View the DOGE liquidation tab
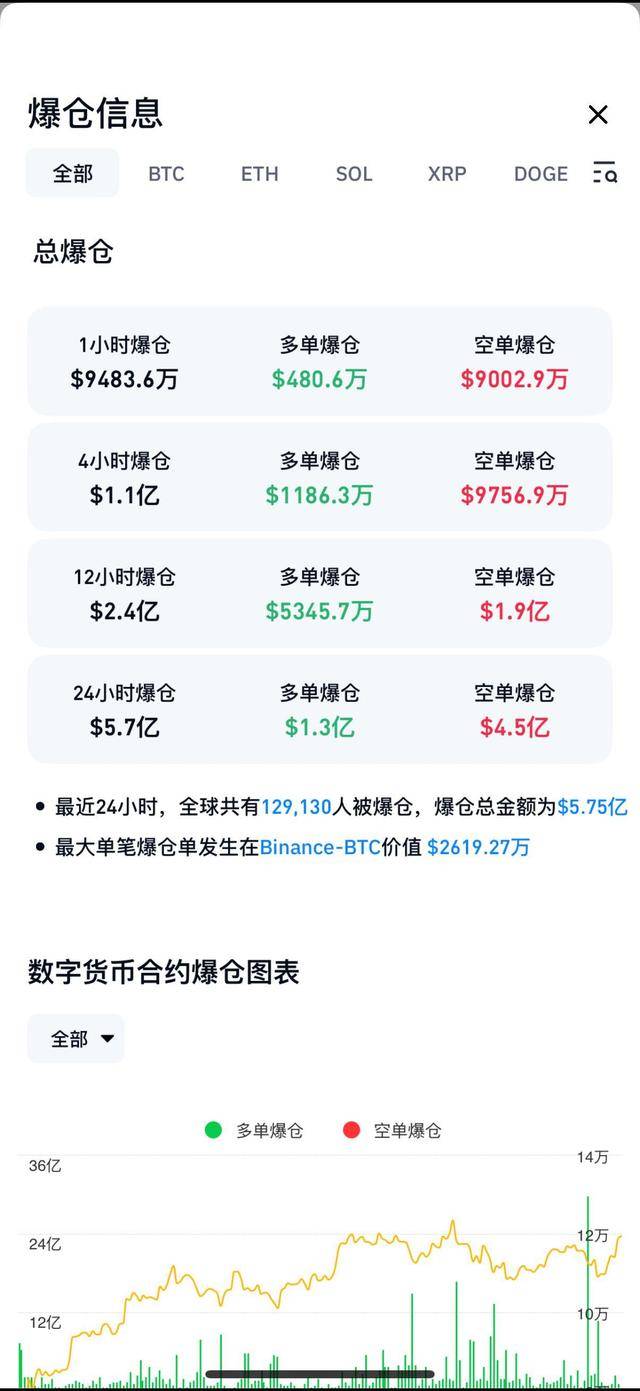 541,173
